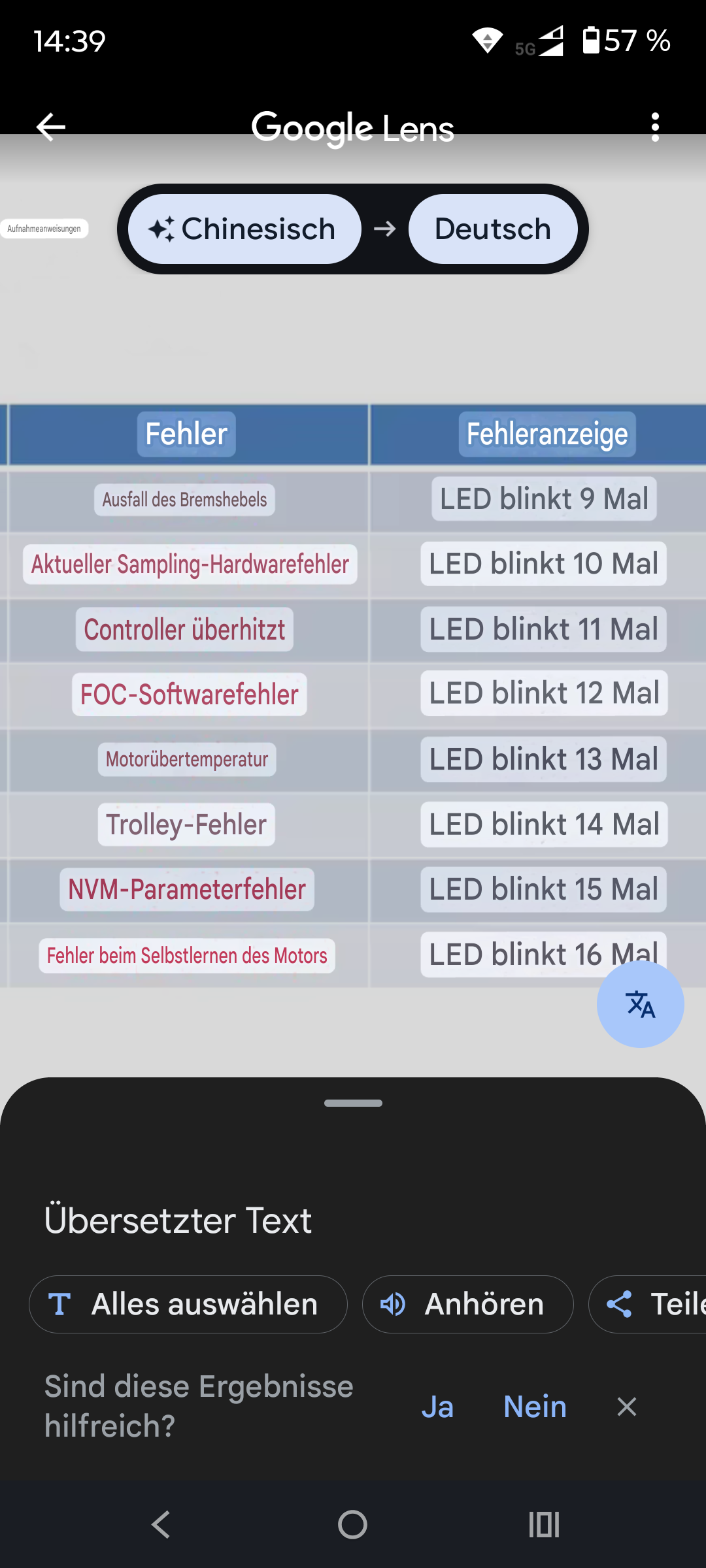This screenshot has height=1568, width=706.
Task: Go to the system home screen
Action: pos(353,1525)
